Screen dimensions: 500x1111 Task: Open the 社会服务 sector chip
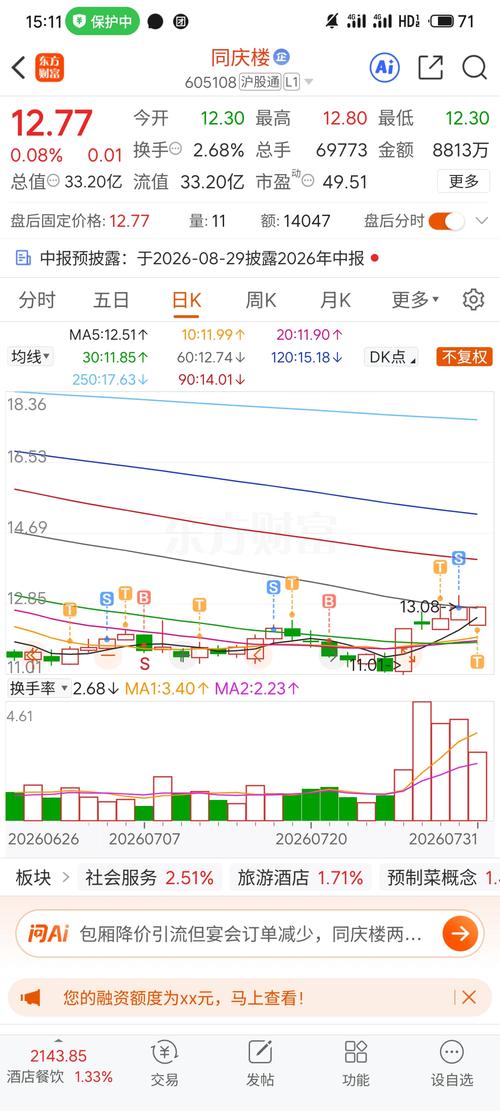[x=149, y=879]
